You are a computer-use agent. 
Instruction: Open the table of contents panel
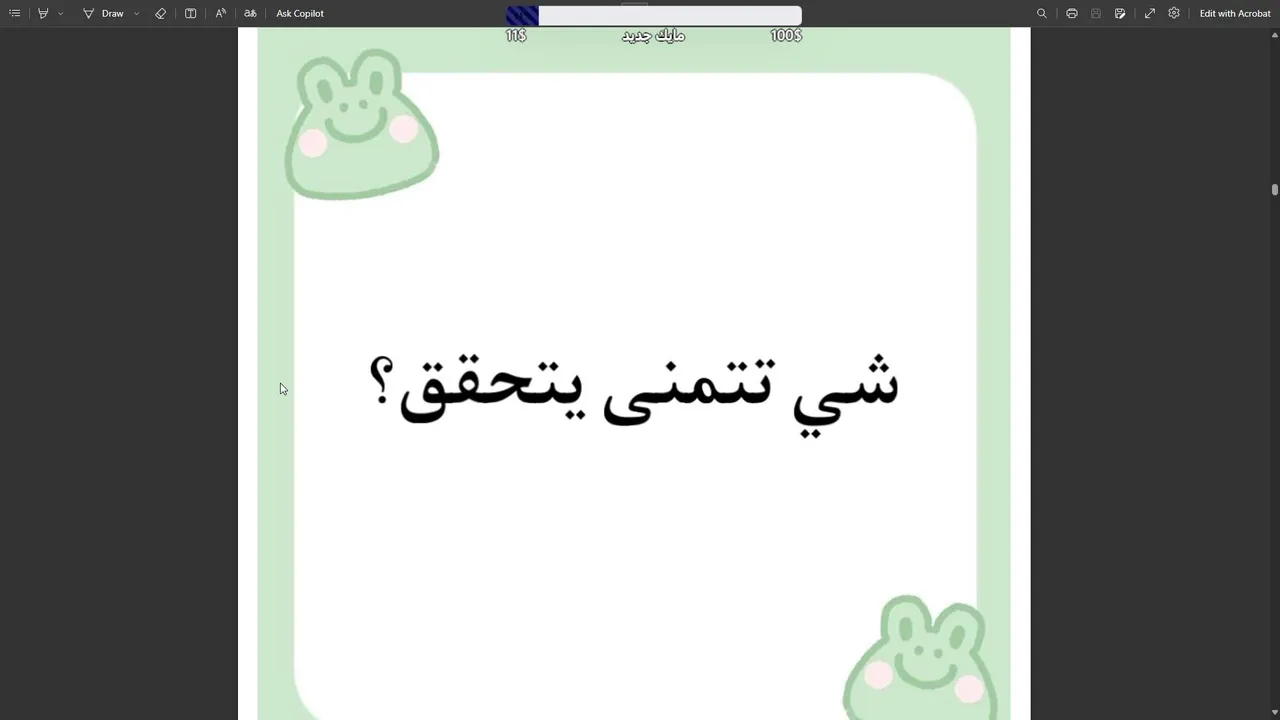pos(15,13)
